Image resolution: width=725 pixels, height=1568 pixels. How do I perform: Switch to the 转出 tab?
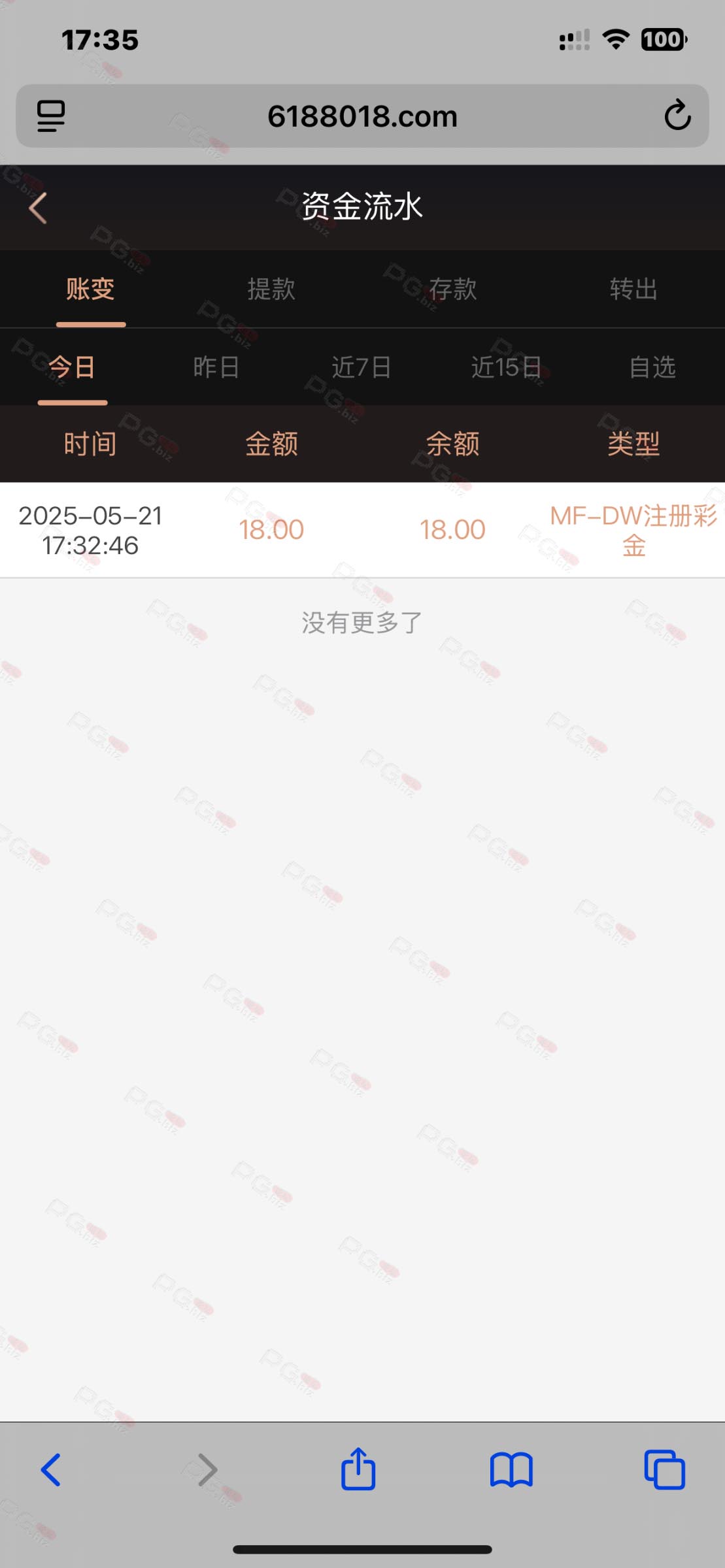click(633, 289)
